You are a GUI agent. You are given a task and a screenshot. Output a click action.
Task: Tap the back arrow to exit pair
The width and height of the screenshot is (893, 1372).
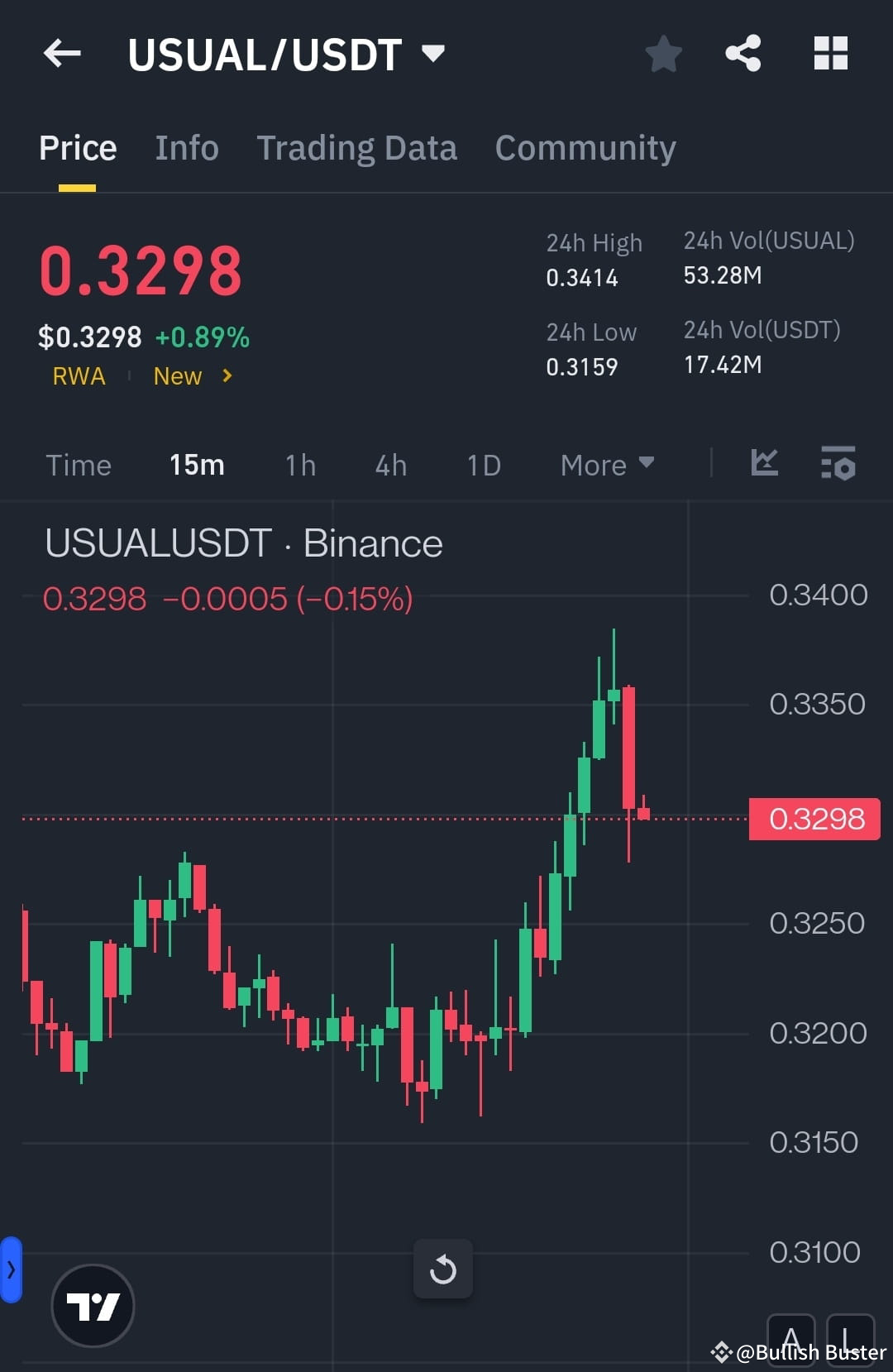pos(60,54)
